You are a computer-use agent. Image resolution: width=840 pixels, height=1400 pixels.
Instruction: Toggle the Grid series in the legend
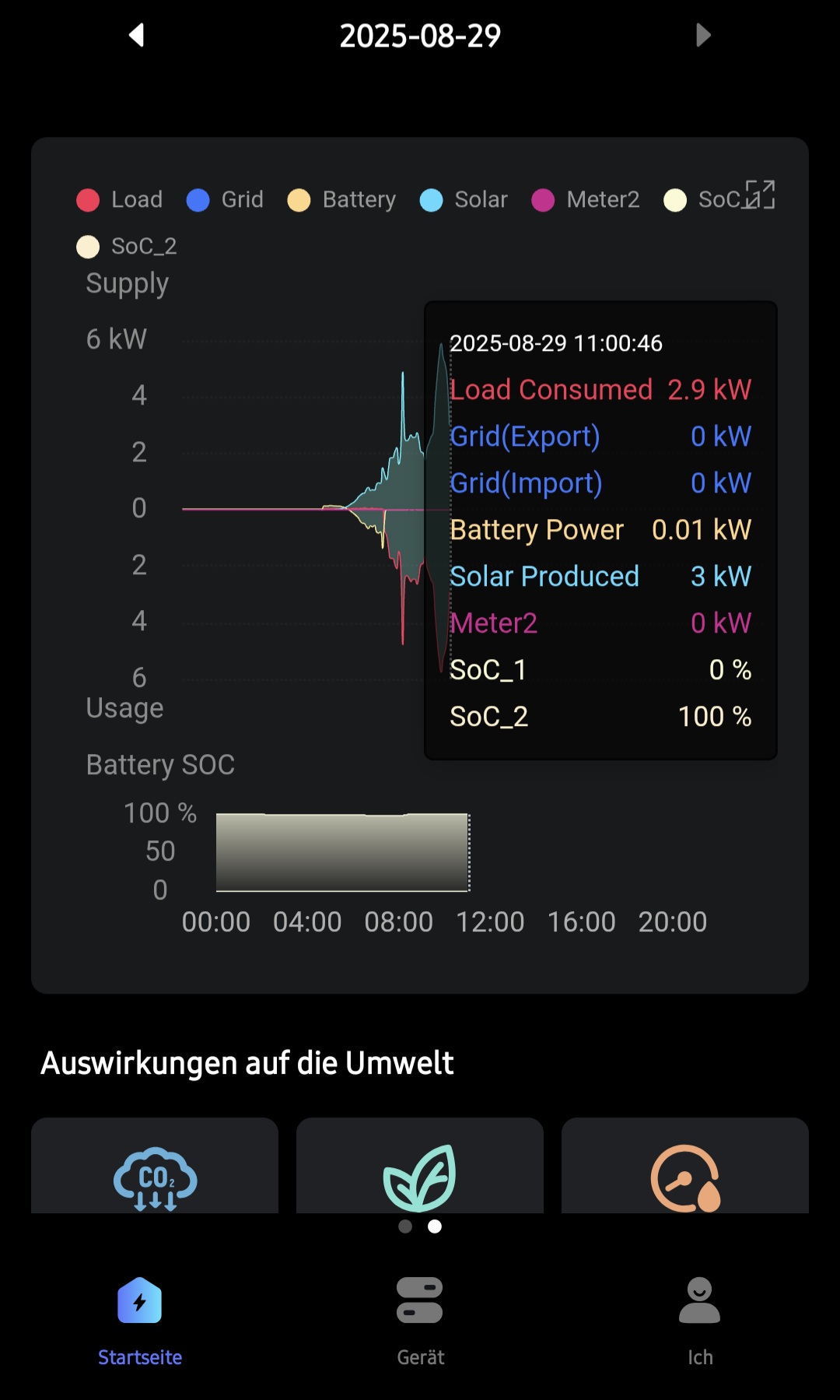226,200
